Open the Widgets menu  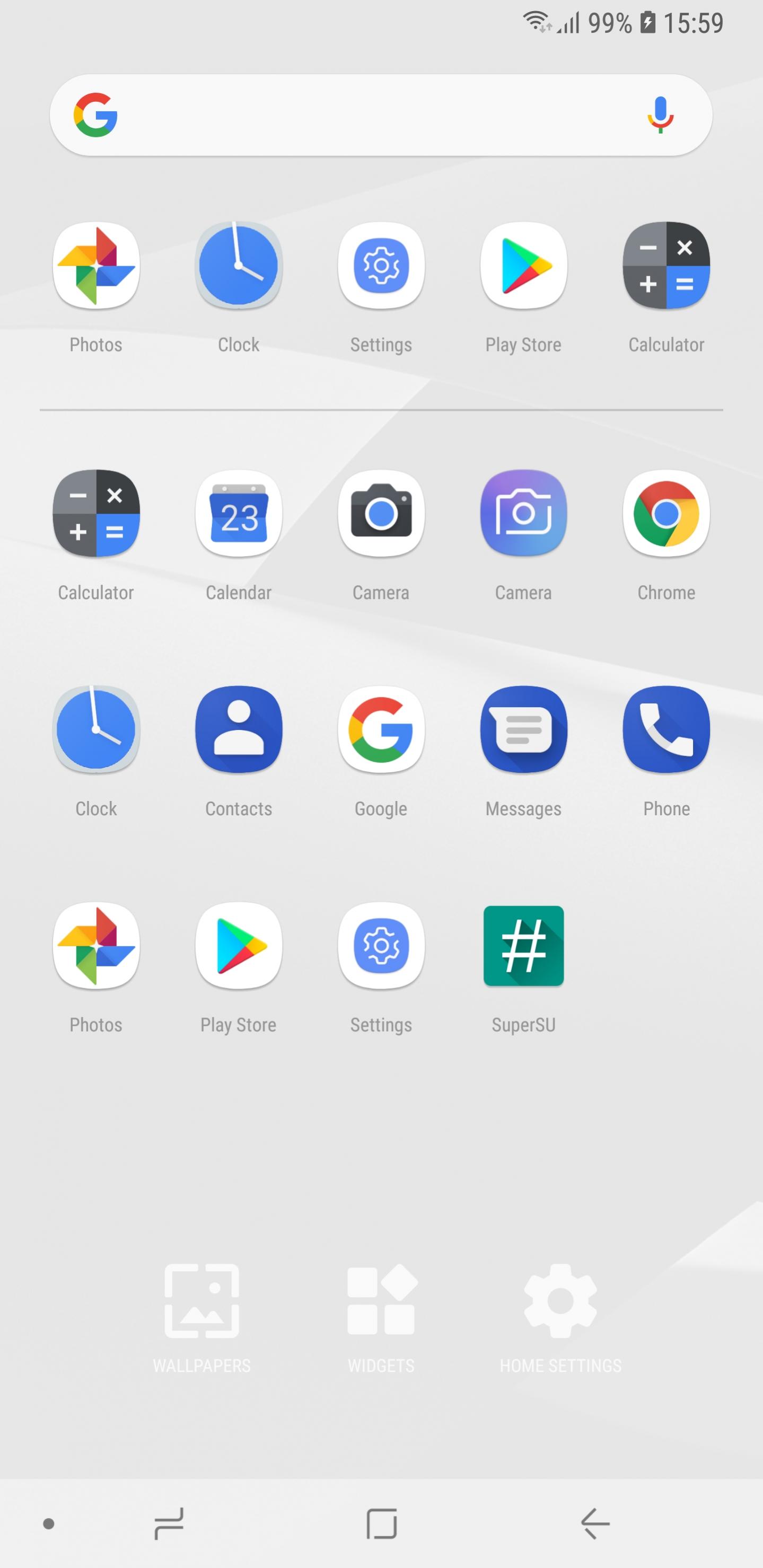click(x=381, y=1318)
